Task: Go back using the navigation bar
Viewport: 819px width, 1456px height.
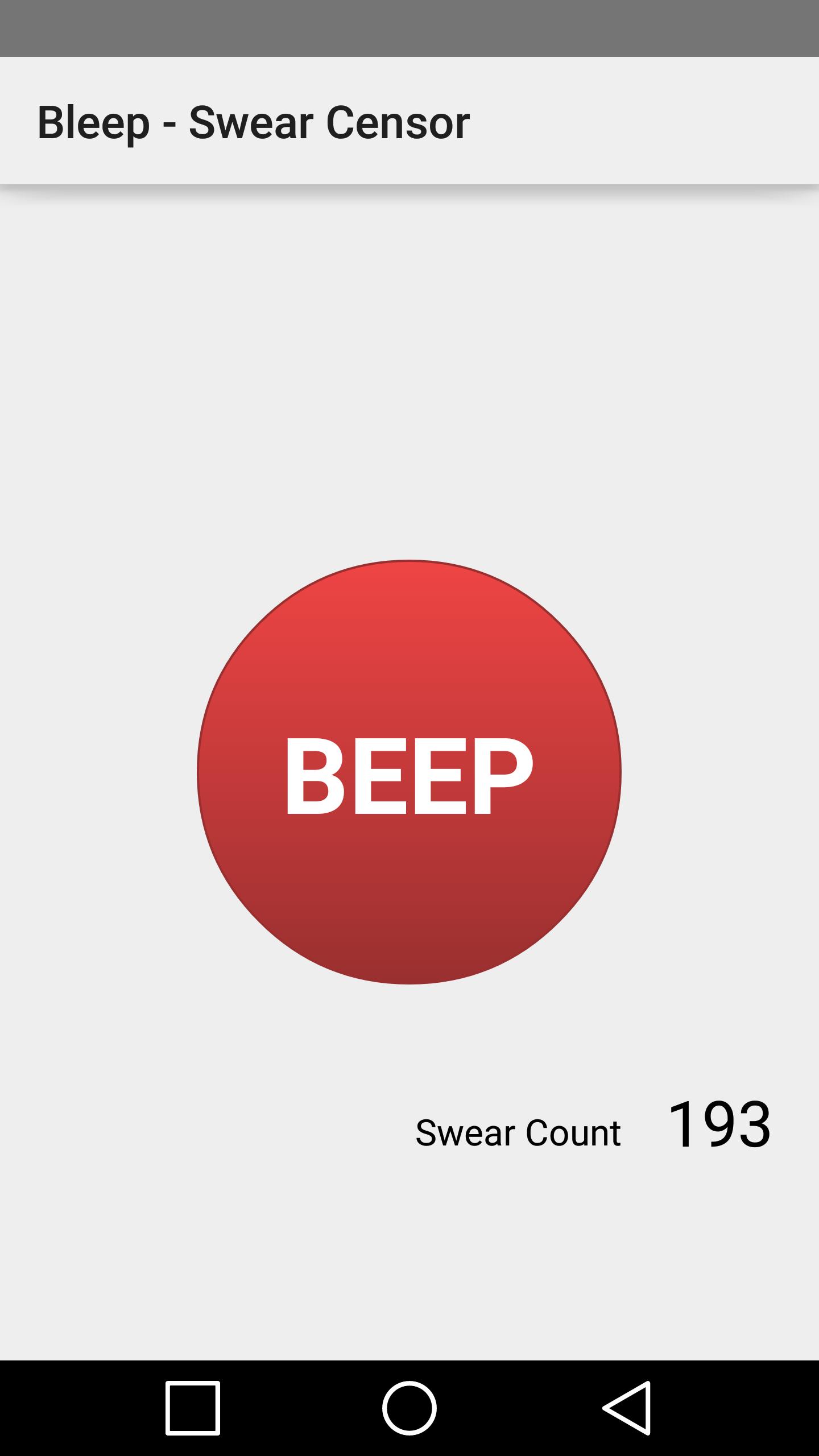Action: (626, 1408)
